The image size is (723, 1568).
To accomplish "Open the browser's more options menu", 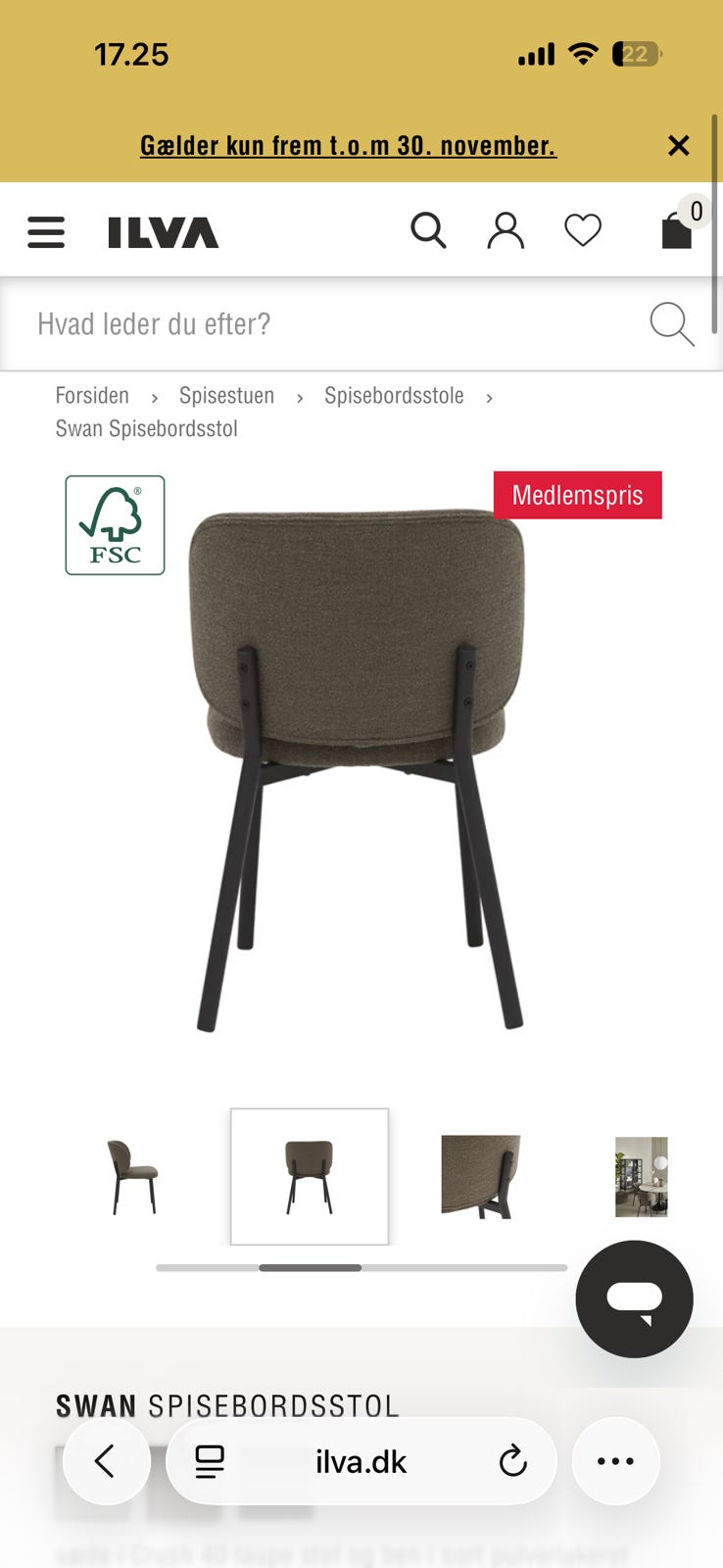I will 615,1461.
